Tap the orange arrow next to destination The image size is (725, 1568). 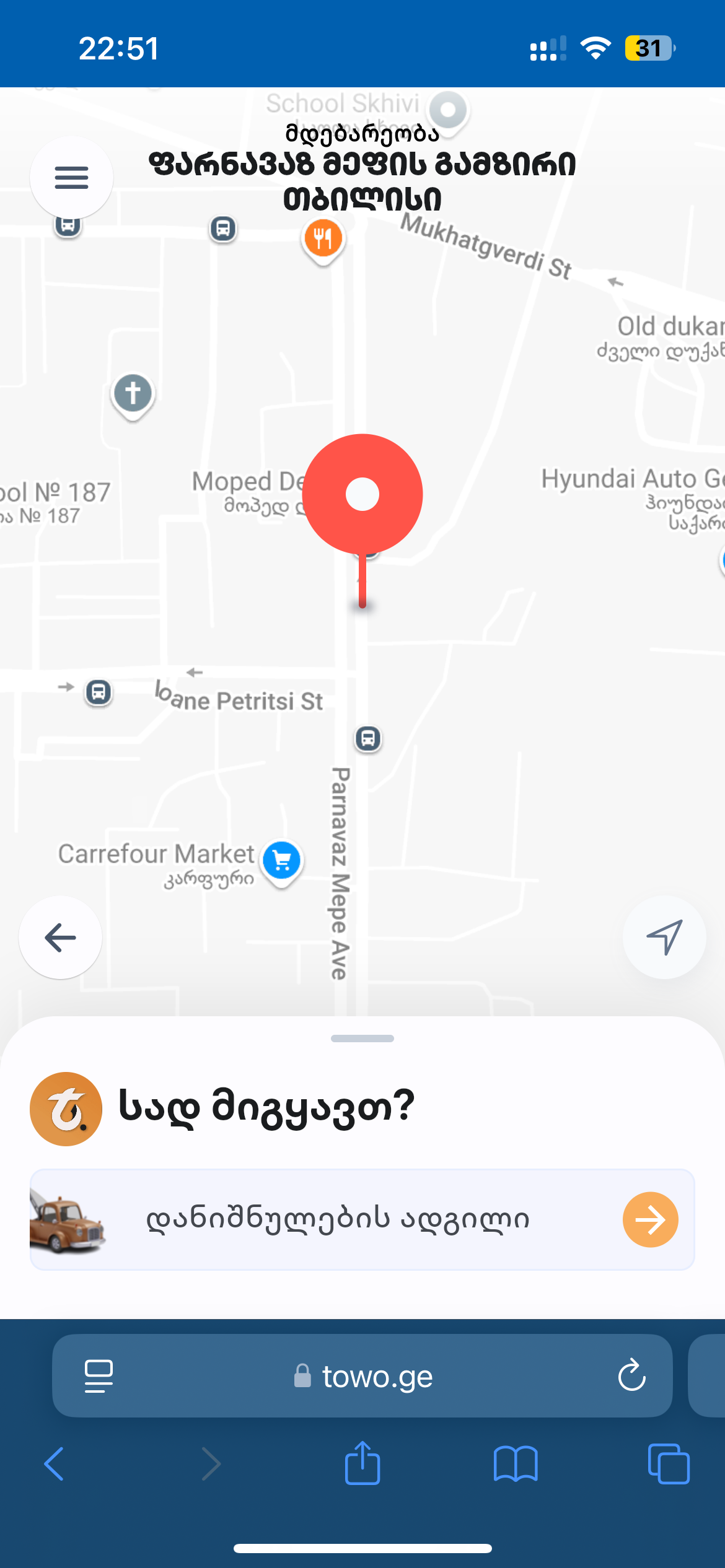tap(650, 1219)
